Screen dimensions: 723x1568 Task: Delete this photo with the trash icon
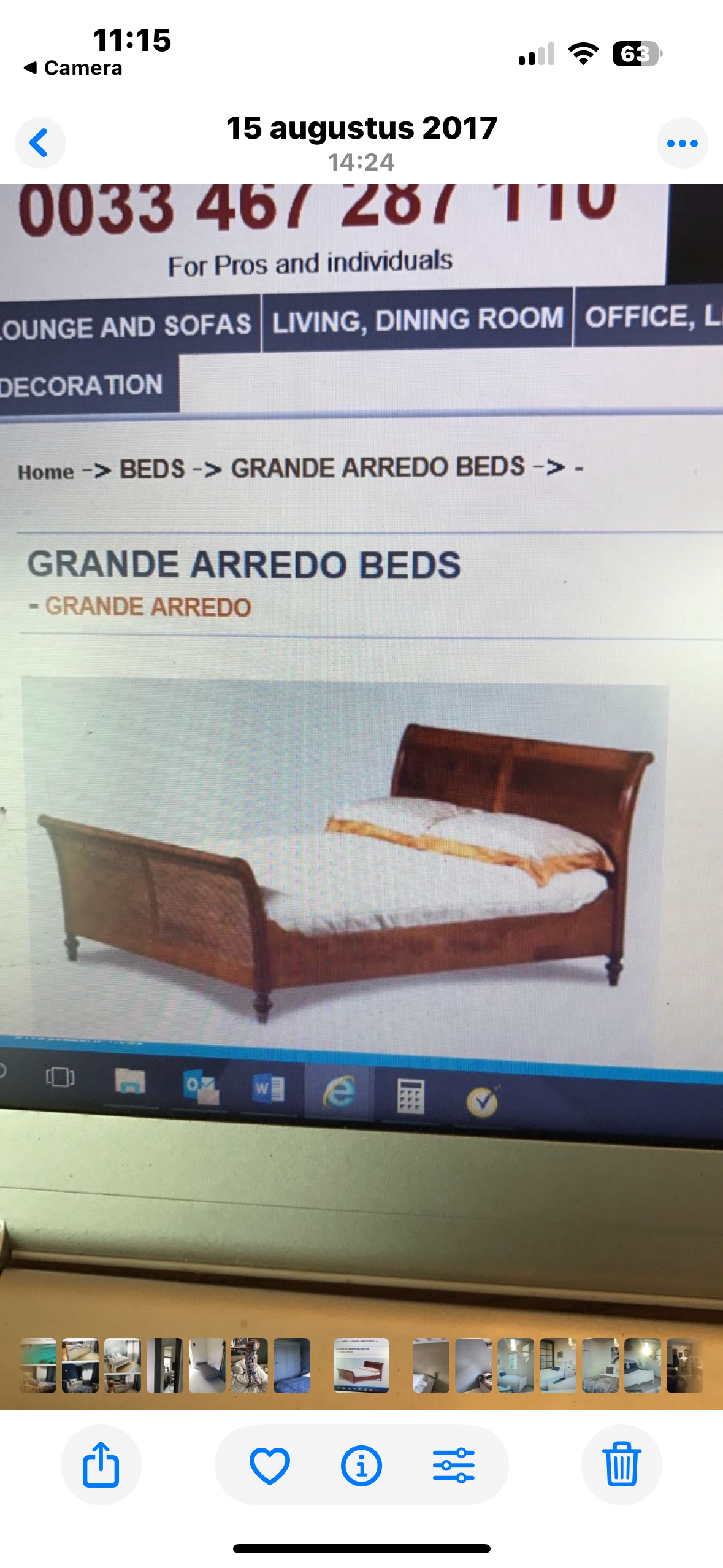[621, 1464]
